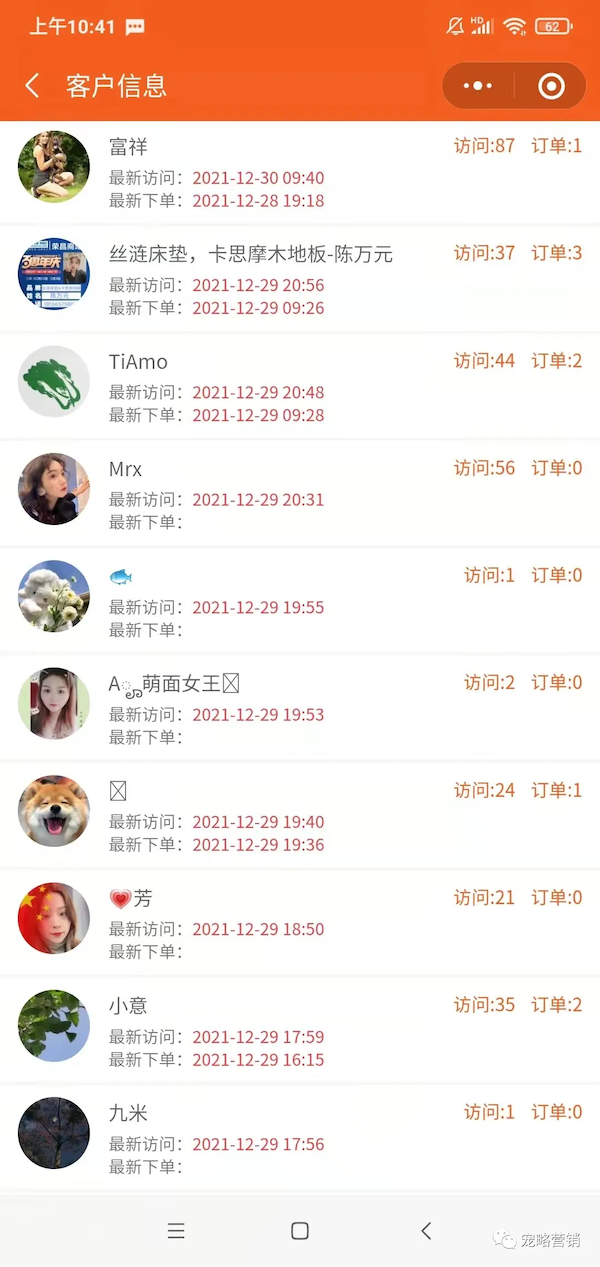Go to the home screen via the system home button
600x1267 pixels.
click(x=299, y=1231)
